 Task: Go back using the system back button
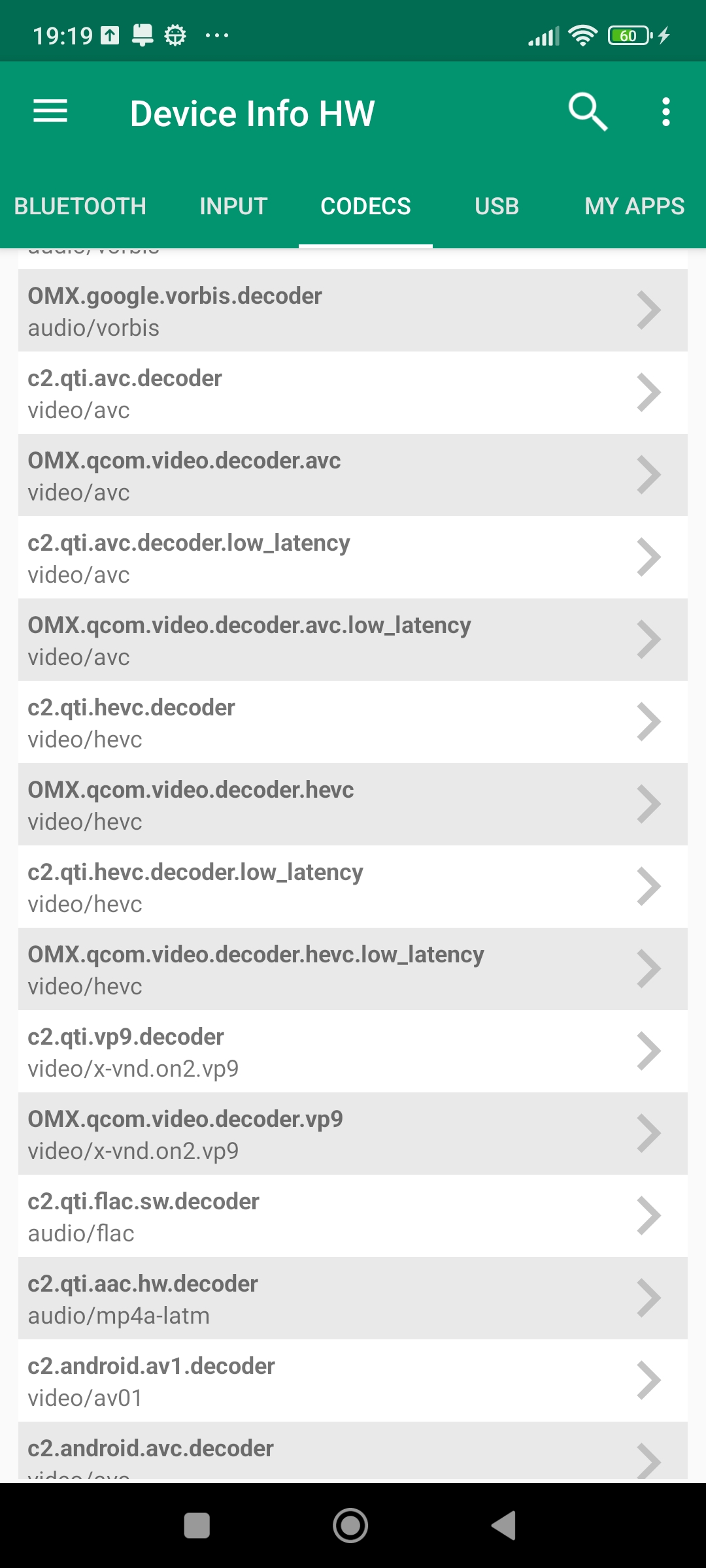(x=504, y=1526)
